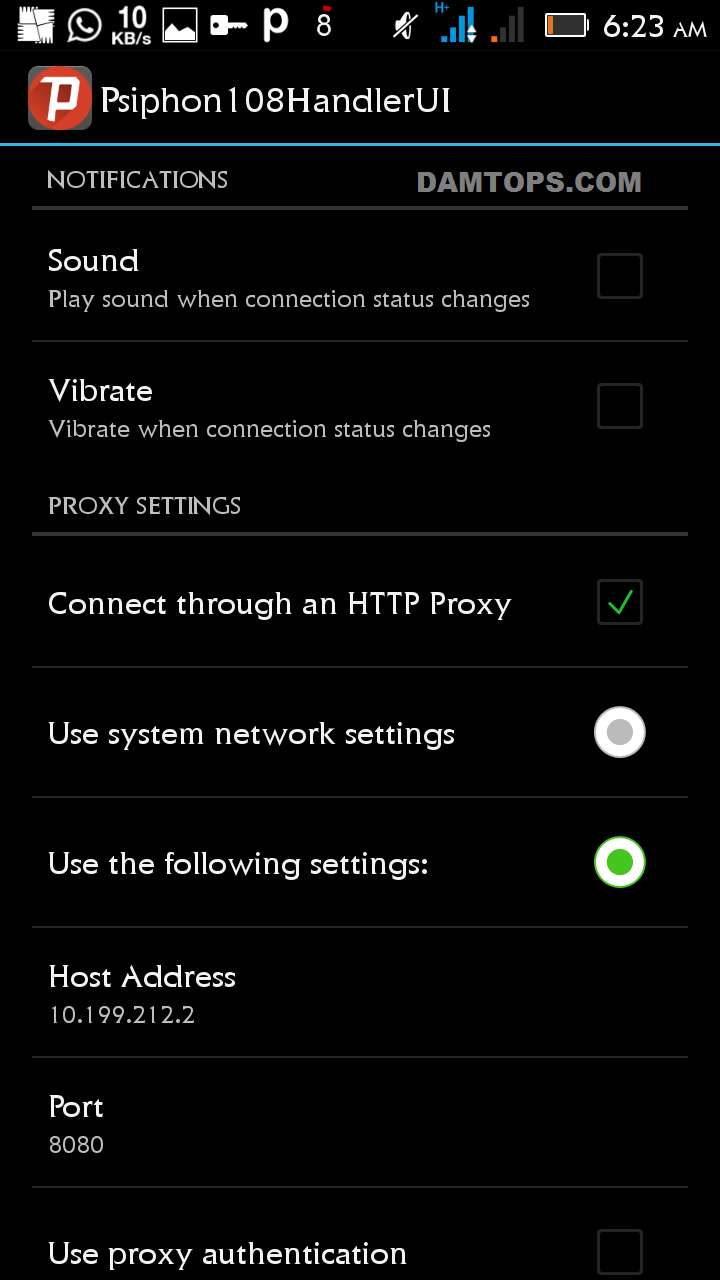Open the Host Address setting
Screen dimensions: 720x1280
click(360, 993)
